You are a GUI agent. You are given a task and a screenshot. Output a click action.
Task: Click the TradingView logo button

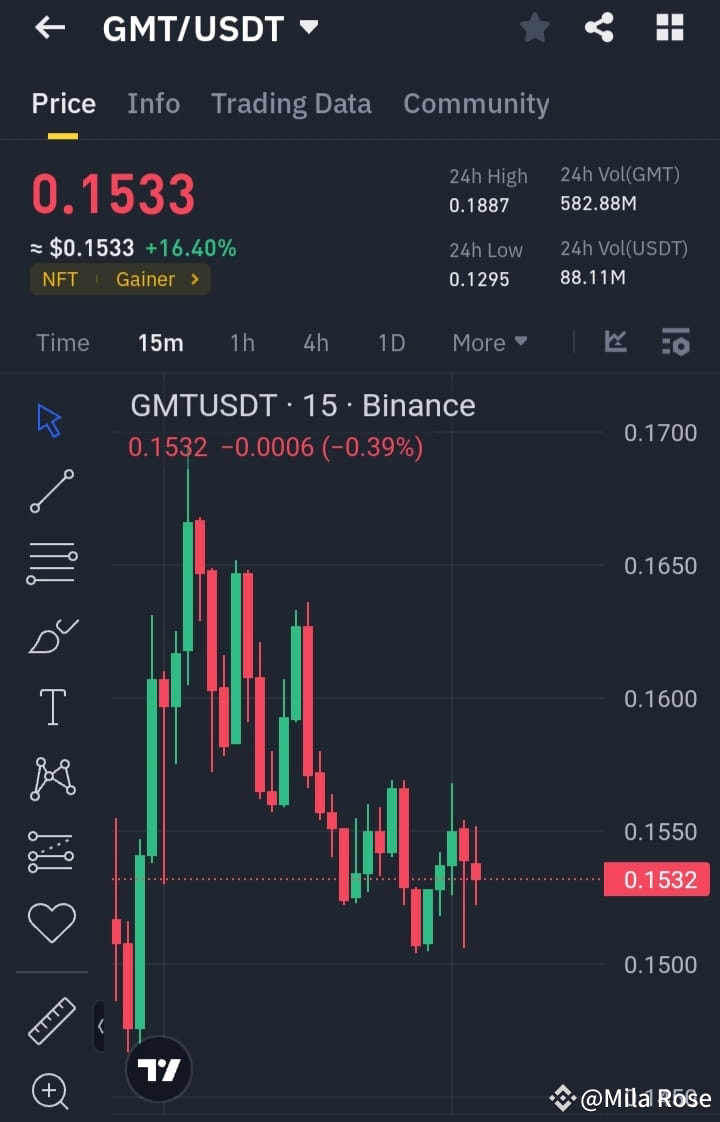158,1068
